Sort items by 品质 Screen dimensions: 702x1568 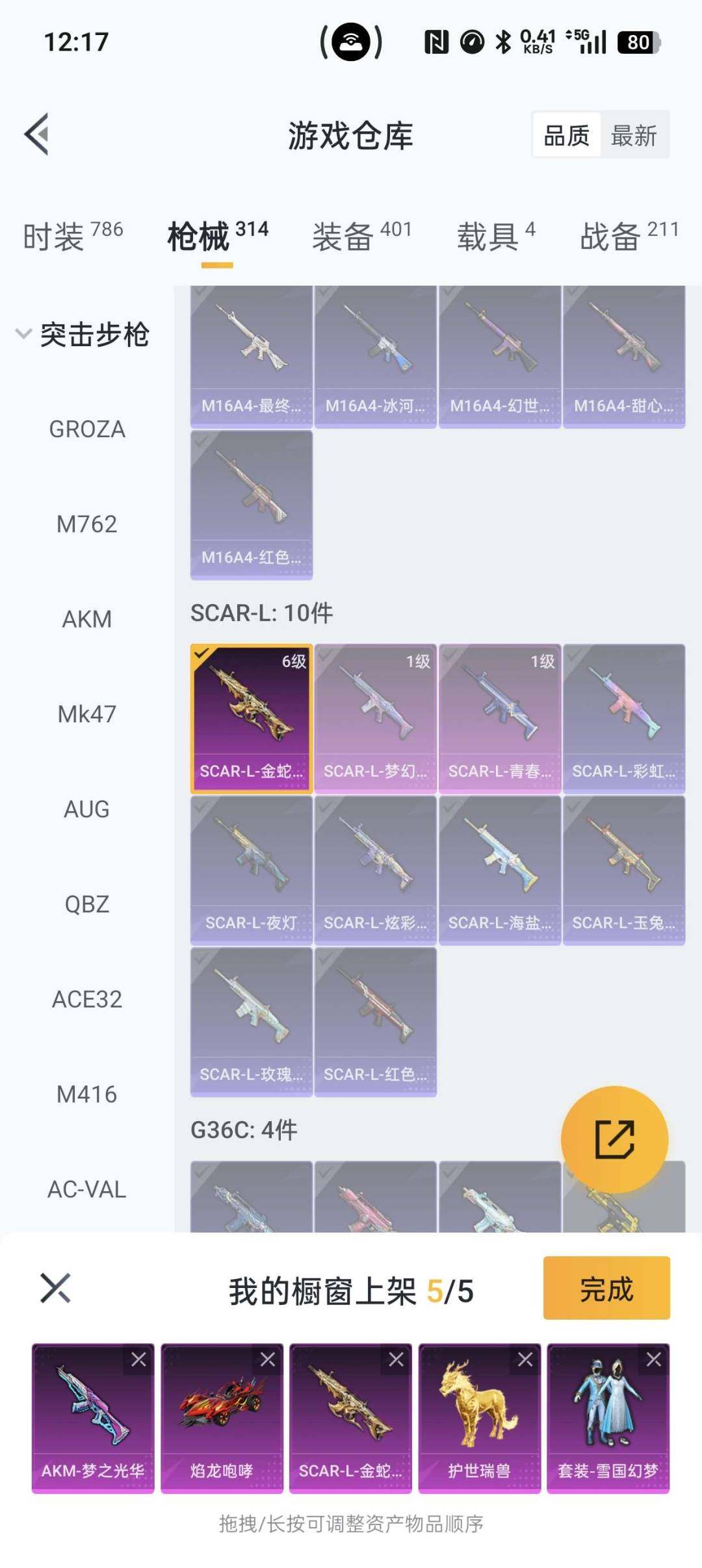click(566, 136)
